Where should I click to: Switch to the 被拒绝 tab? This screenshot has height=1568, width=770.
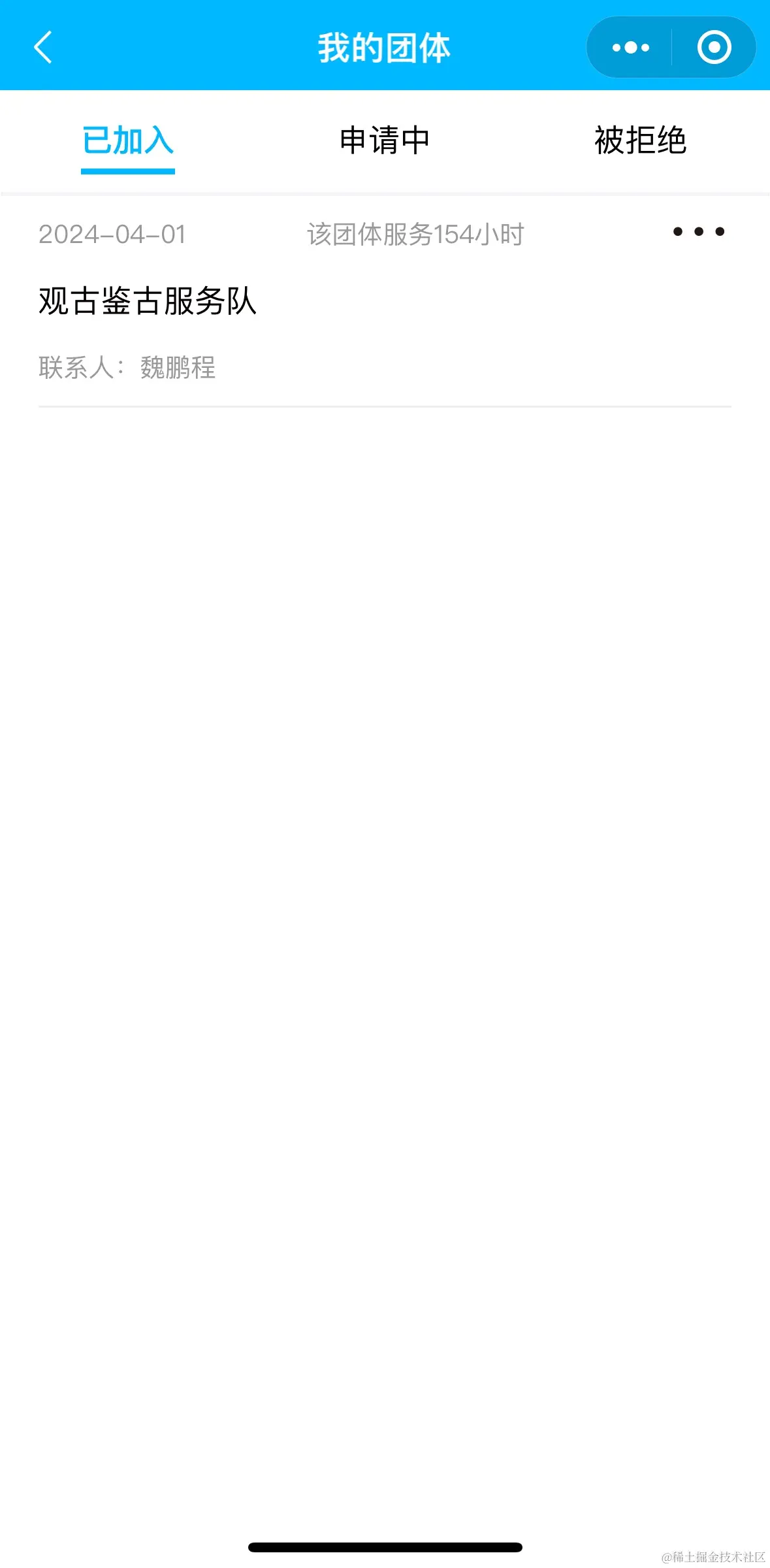(640, 140)
